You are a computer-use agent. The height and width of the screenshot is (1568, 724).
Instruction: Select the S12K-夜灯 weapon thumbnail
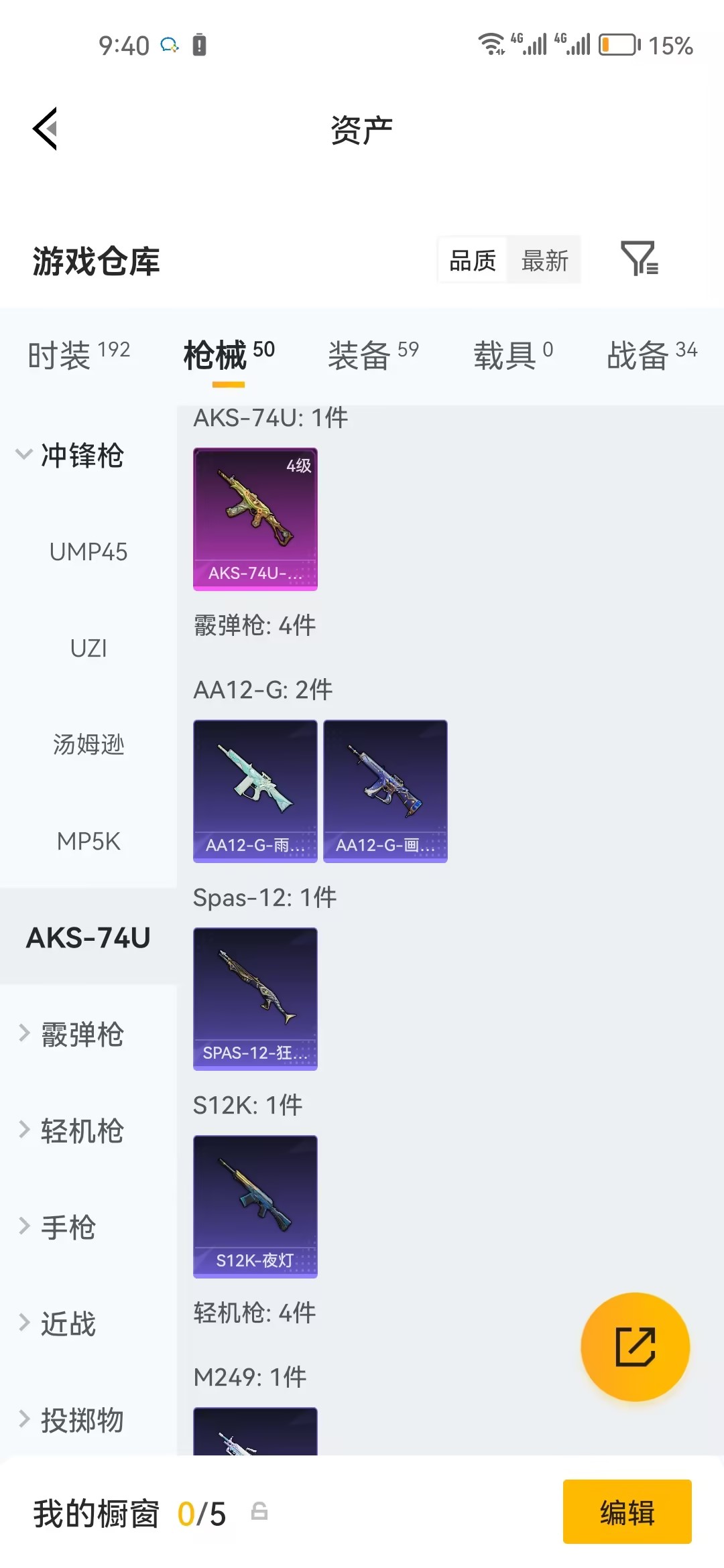coord(255,1206)
